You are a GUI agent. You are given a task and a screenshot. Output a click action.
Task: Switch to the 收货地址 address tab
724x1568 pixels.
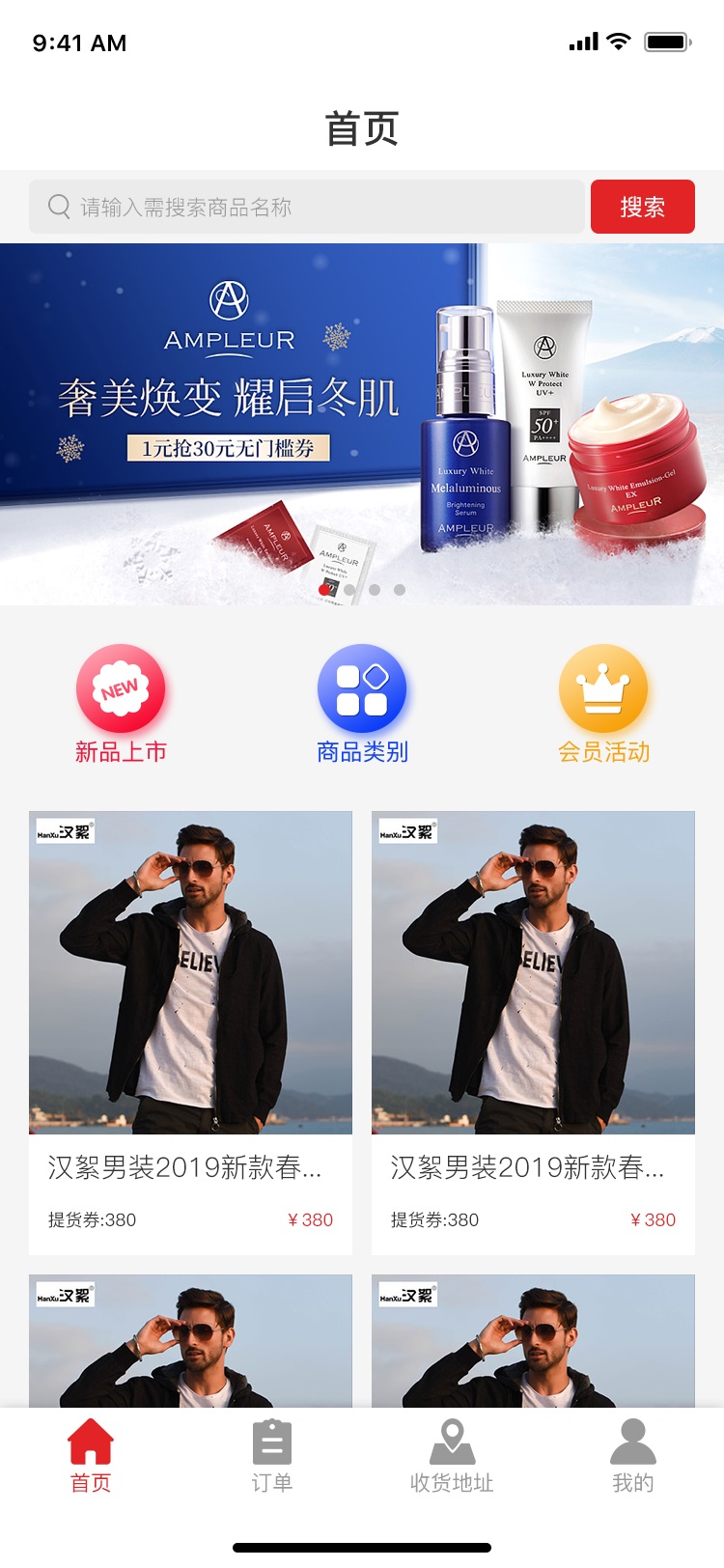point(452,1456)
